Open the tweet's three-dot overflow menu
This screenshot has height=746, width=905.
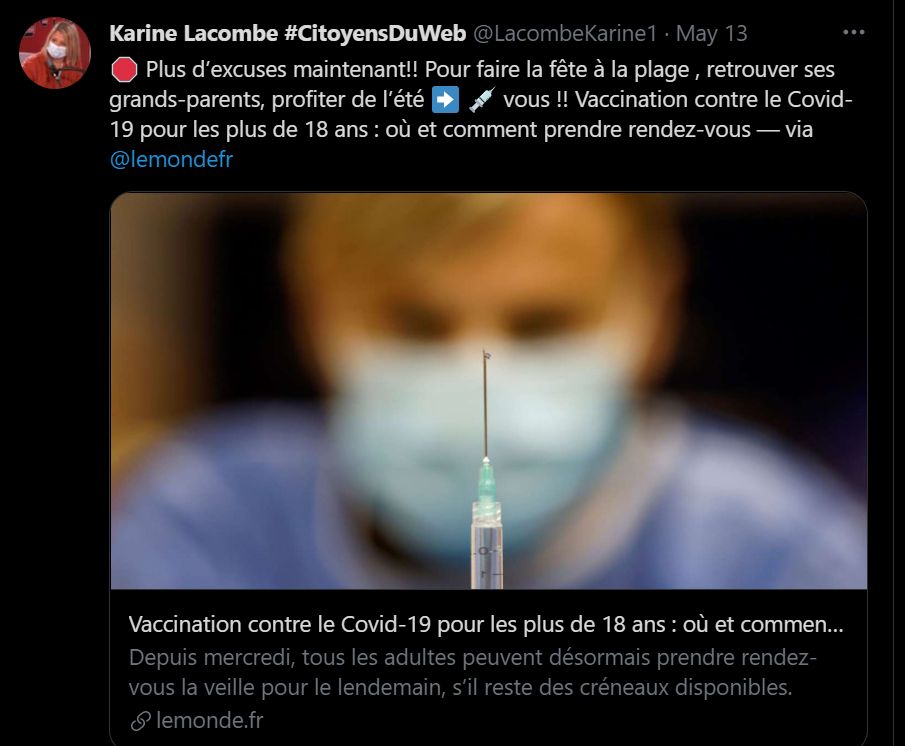(x=853, y=33)
